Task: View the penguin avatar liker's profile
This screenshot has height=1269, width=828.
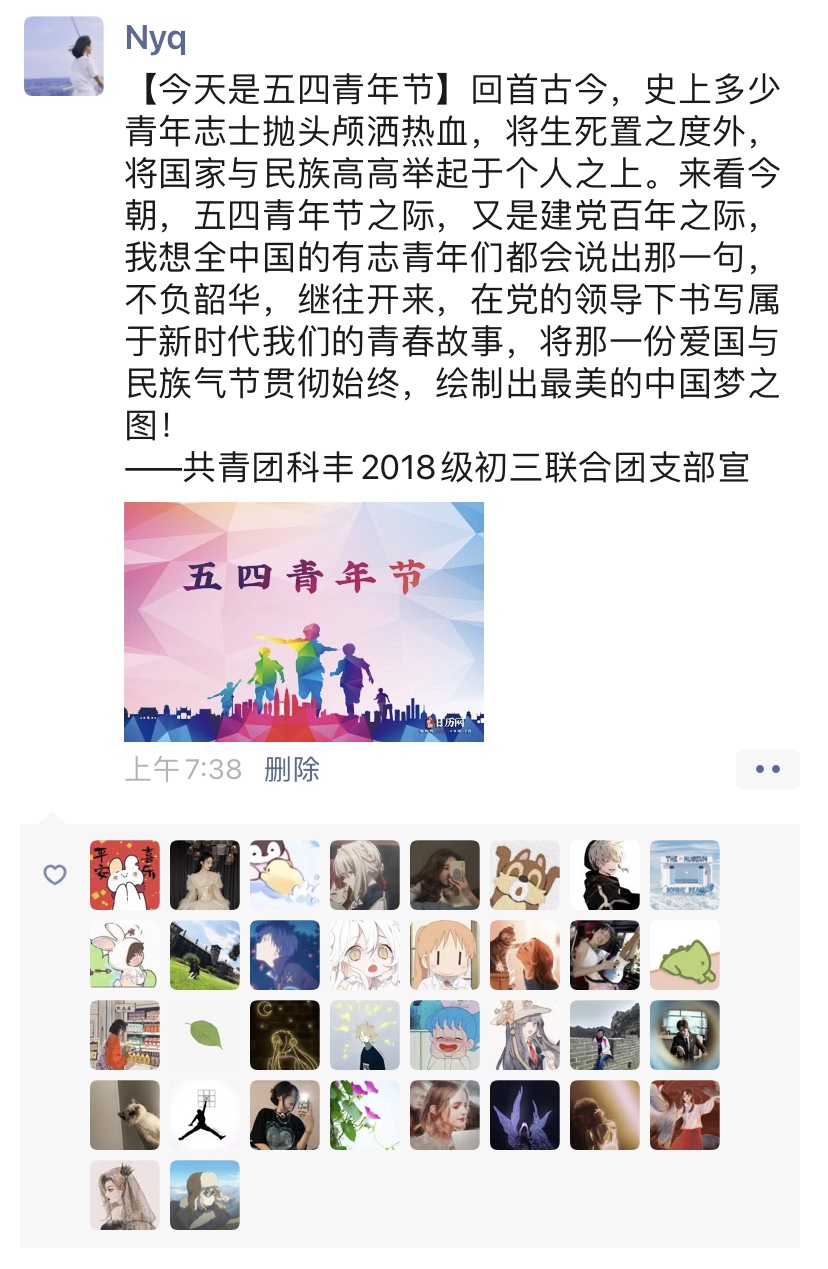Action: (285, 875)
